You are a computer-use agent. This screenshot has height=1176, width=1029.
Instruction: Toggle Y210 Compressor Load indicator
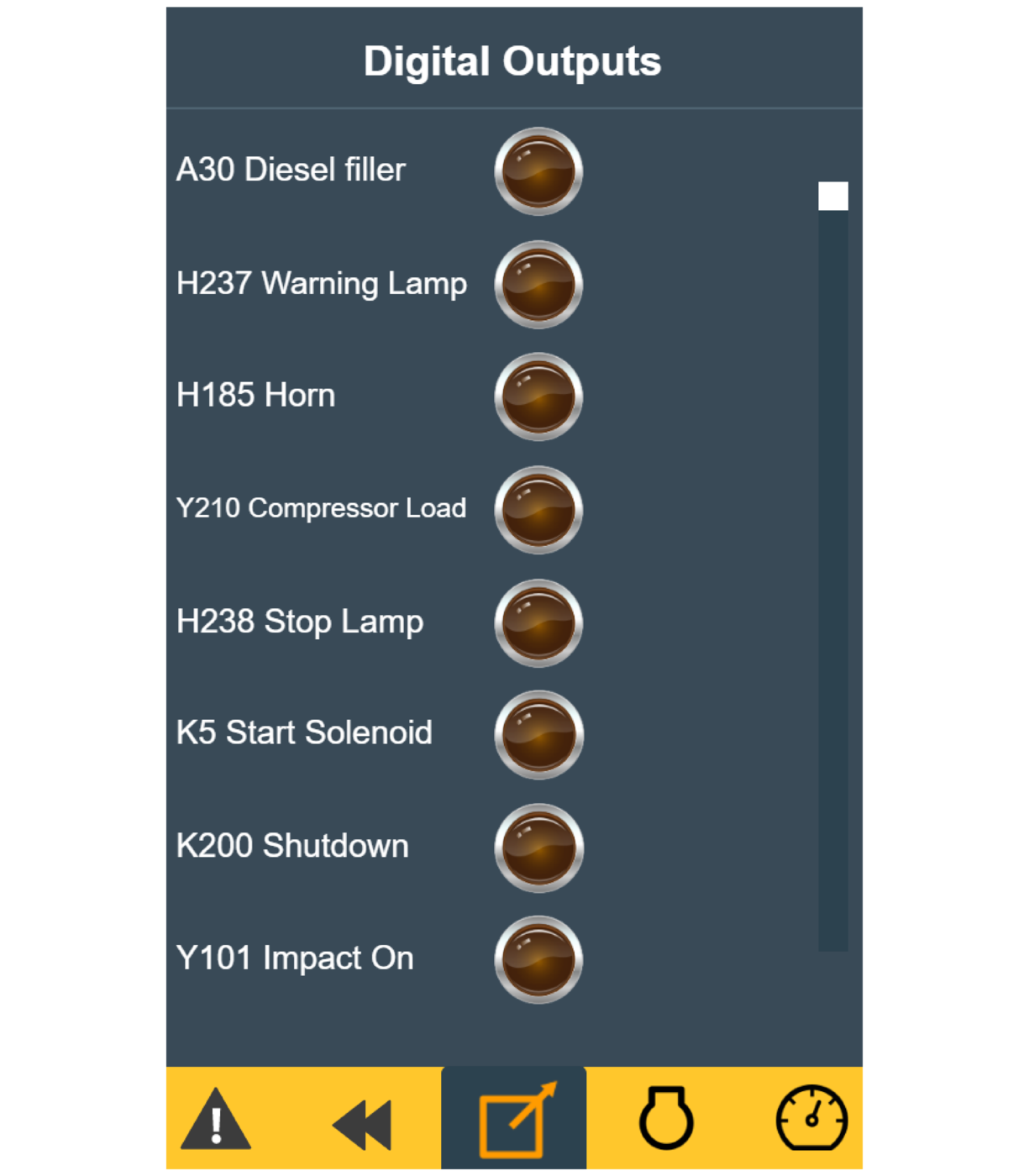point(538,510)
